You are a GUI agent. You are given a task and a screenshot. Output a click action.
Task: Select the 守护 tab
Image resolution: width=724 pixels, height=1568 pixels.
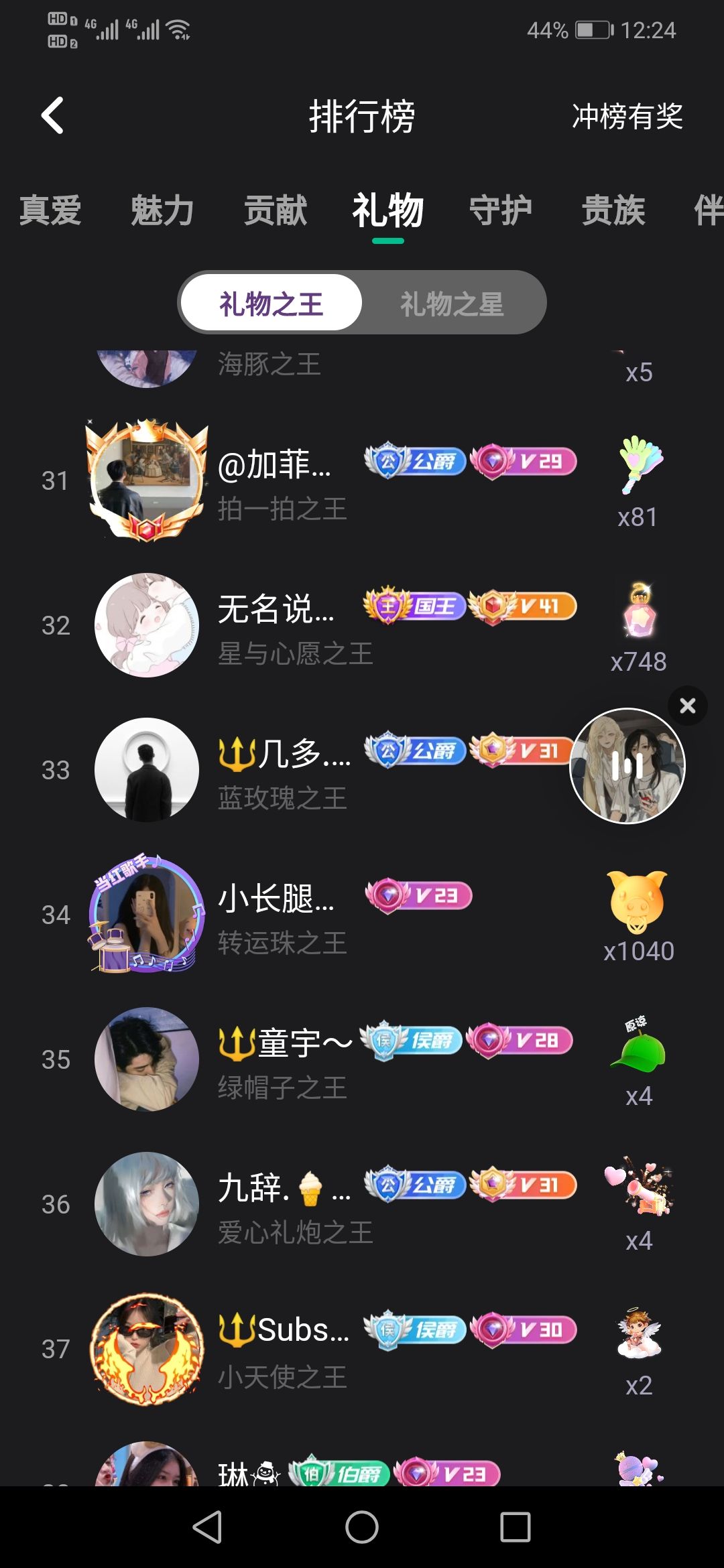[x=500, y=210]
